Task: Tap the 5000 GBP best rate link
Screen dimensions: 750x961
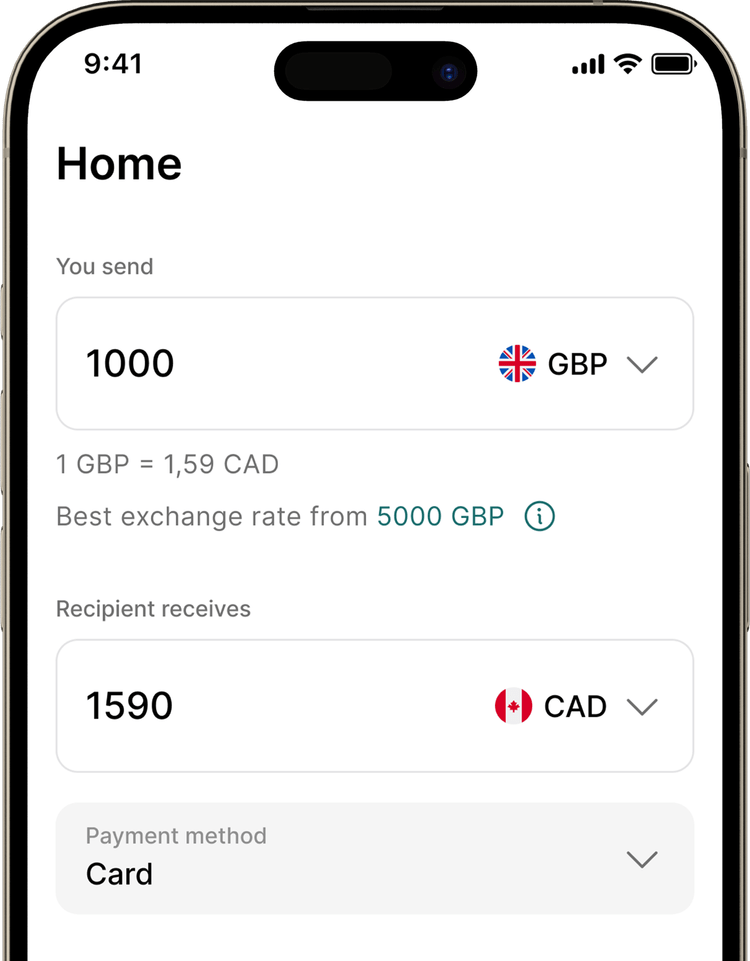Action: click(440, 517)
